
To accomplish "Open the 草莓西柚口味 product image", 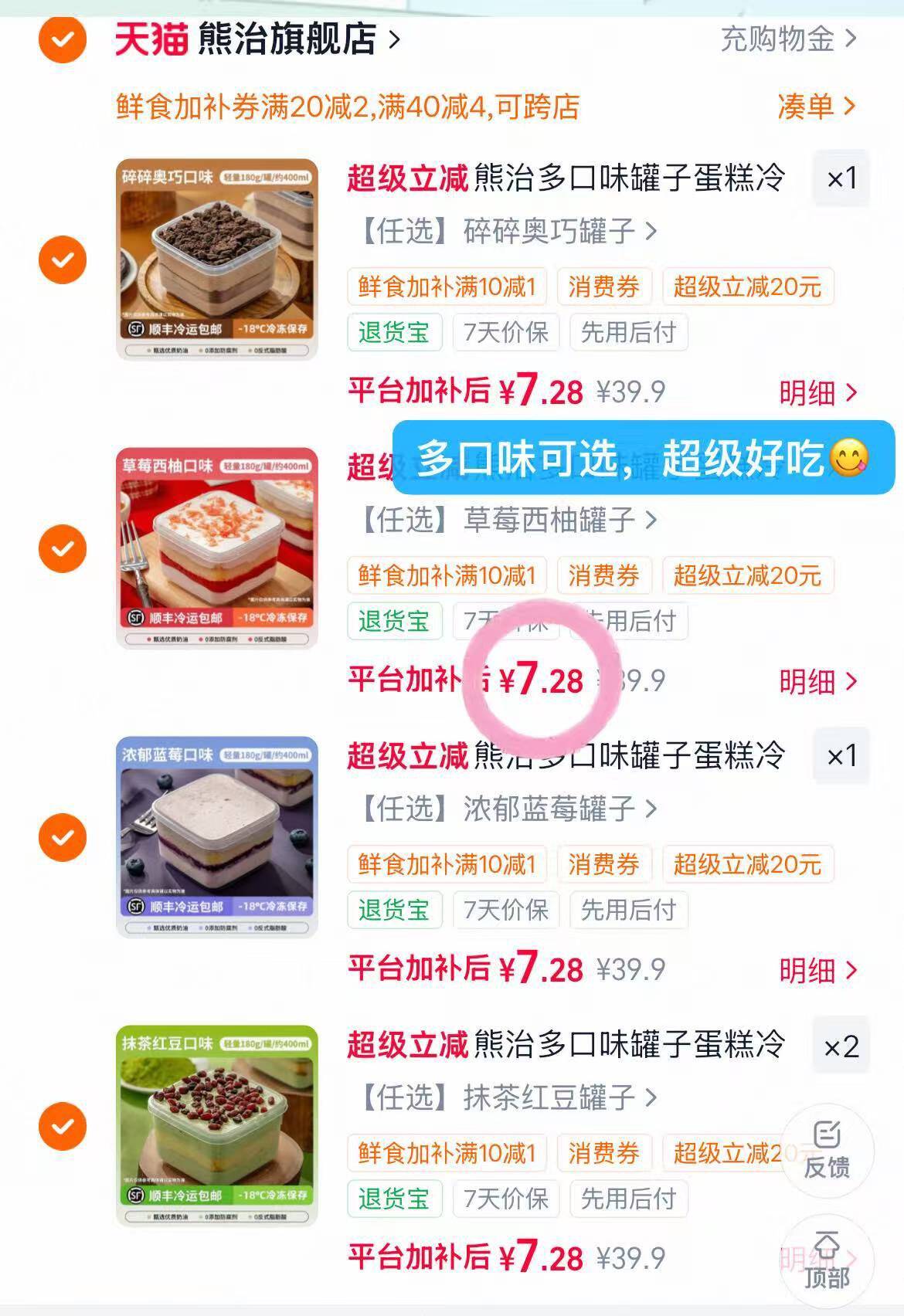I will (x=217, y=548).
